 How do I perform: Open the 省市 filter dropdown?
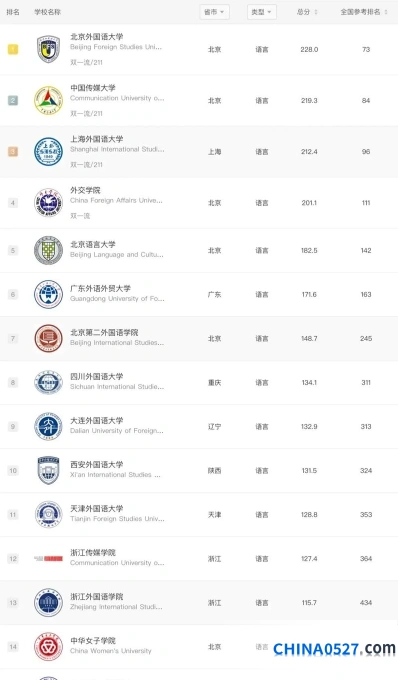[x=214, y=12]
